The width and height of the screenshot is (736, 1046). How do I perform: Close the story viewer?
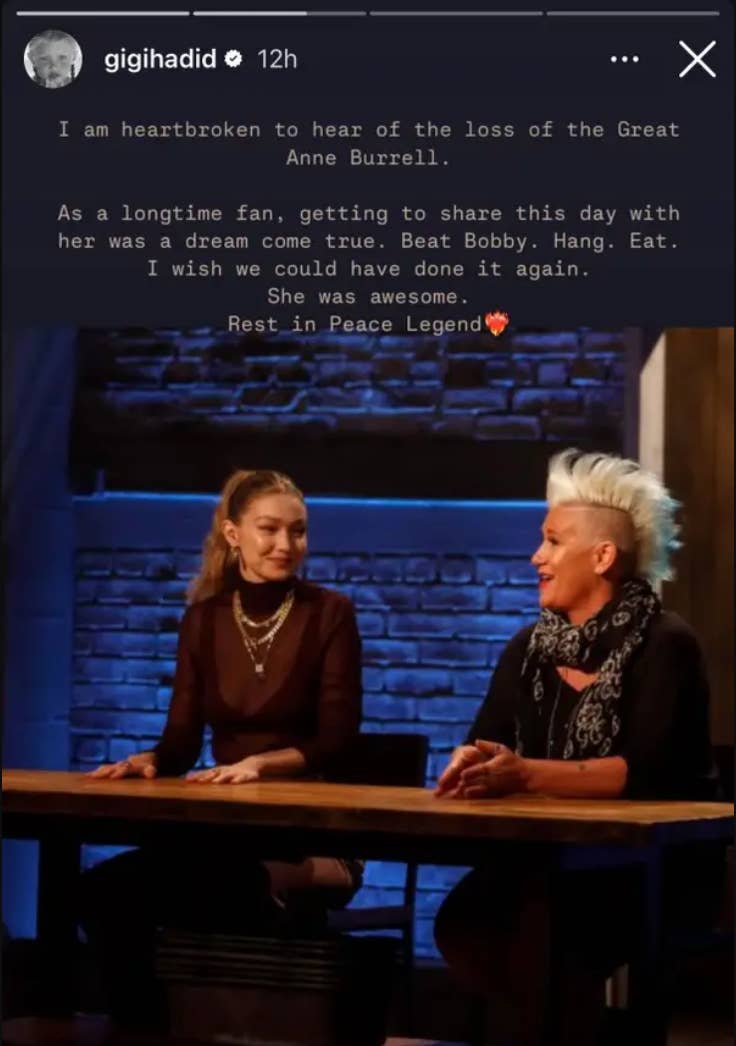697,59
